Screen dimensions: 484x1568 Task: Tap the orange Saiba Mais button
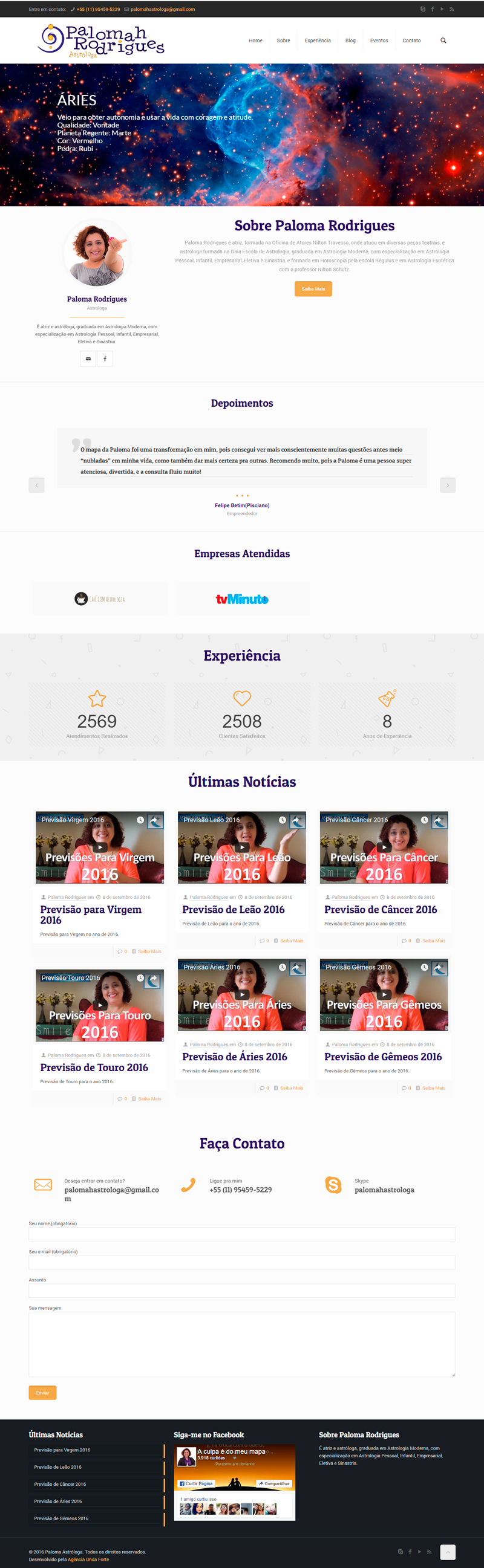313,288
